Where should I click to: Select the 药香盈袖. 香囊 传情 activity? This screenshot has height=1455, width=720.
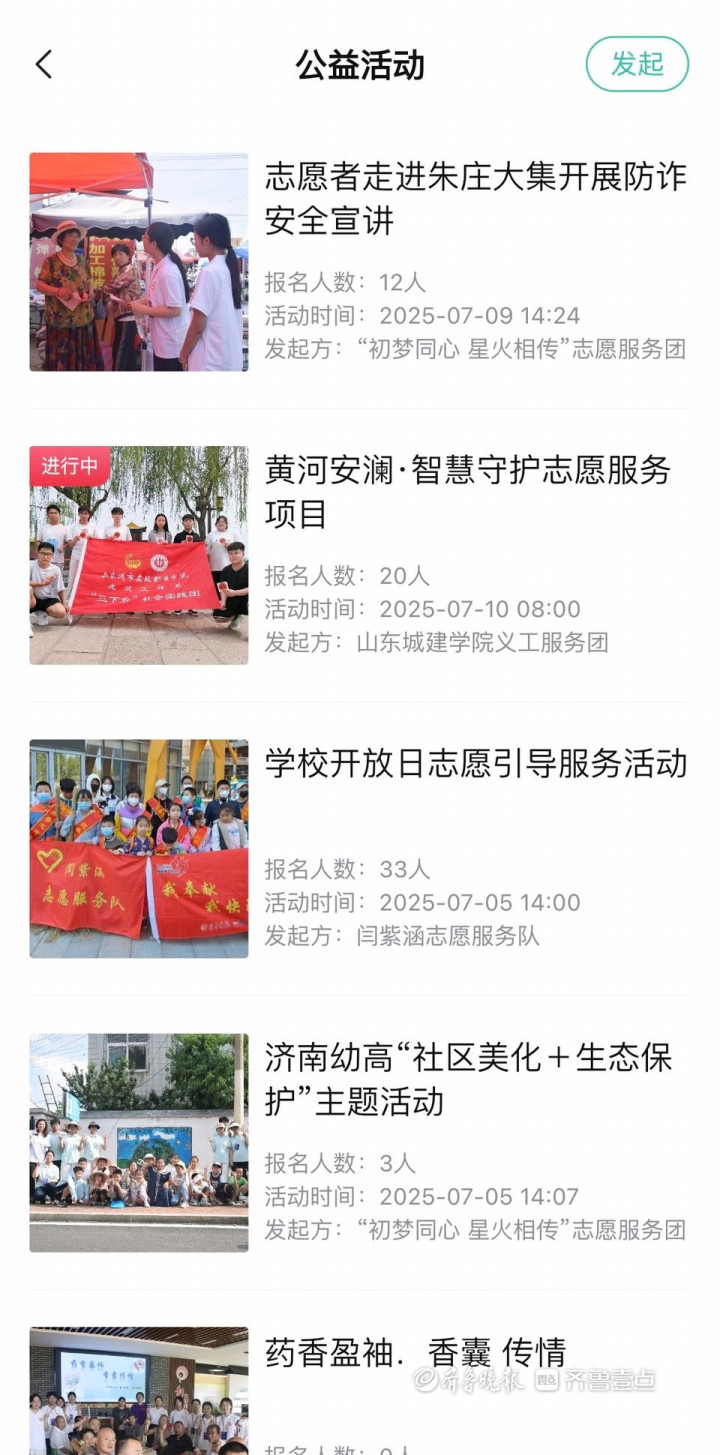[x=415, y=1353]
